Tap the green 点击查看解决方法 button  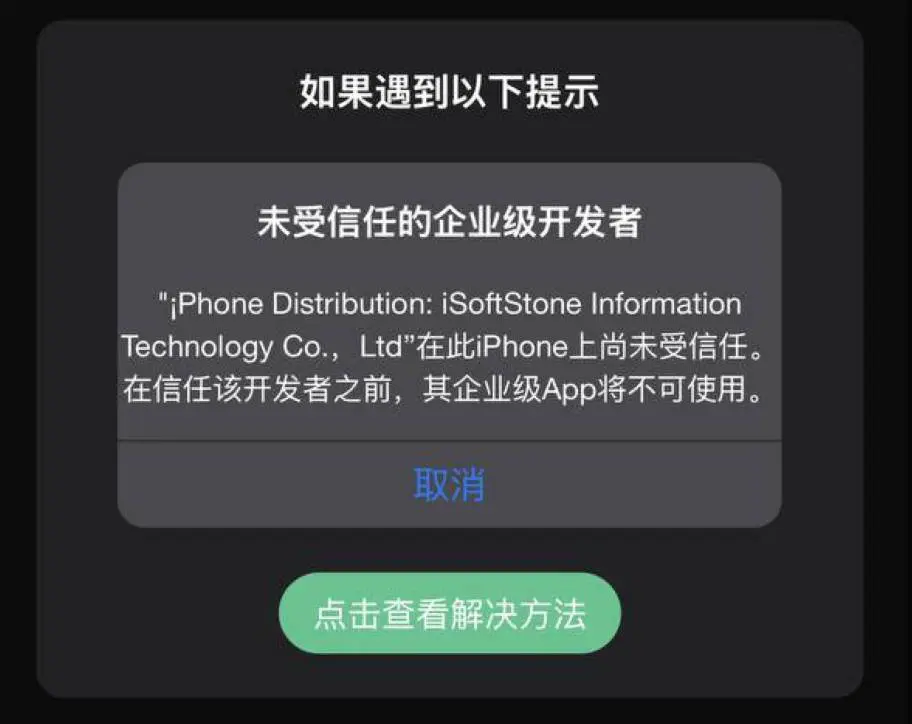point(449,613)
